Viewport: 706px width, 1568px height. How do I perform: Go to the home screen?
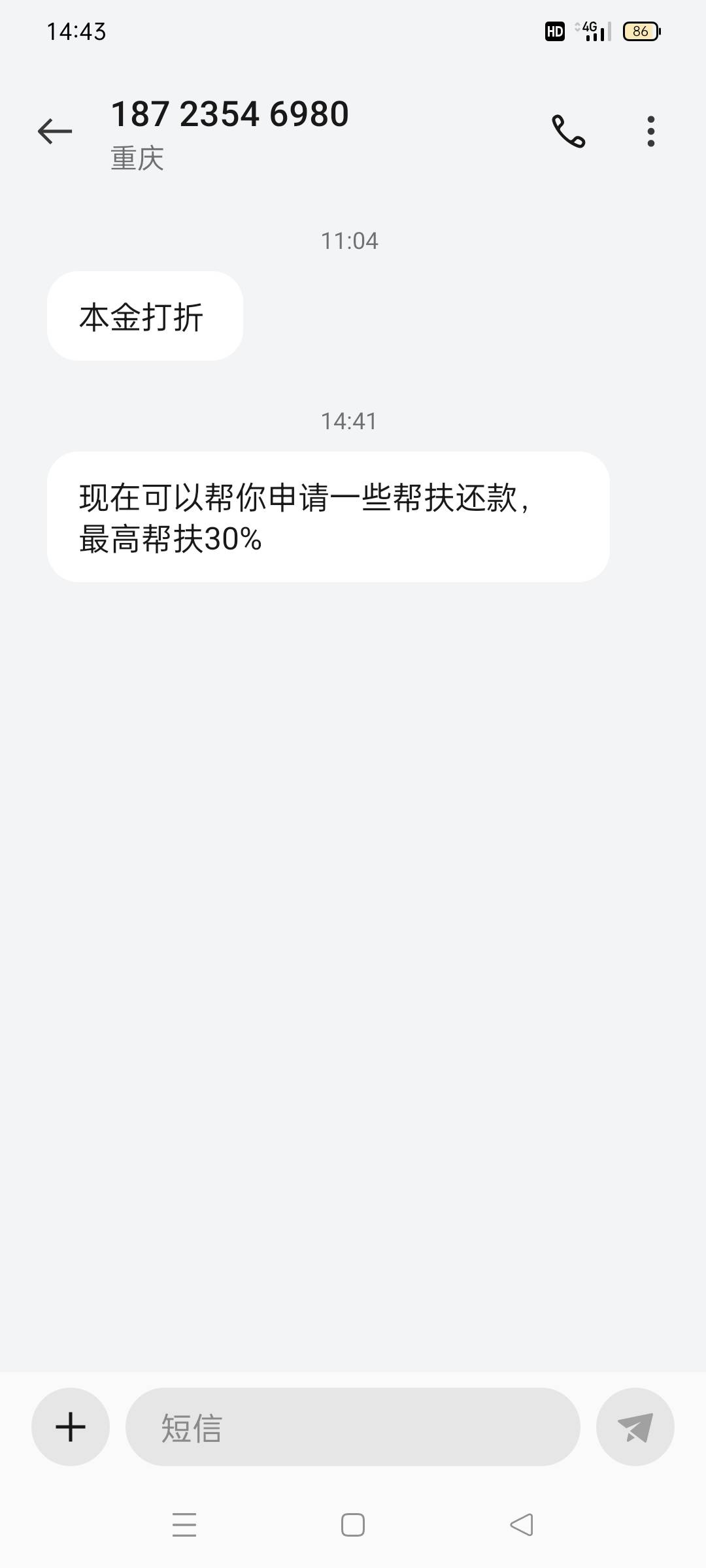pyautogui.click(x=353, y=1525)
